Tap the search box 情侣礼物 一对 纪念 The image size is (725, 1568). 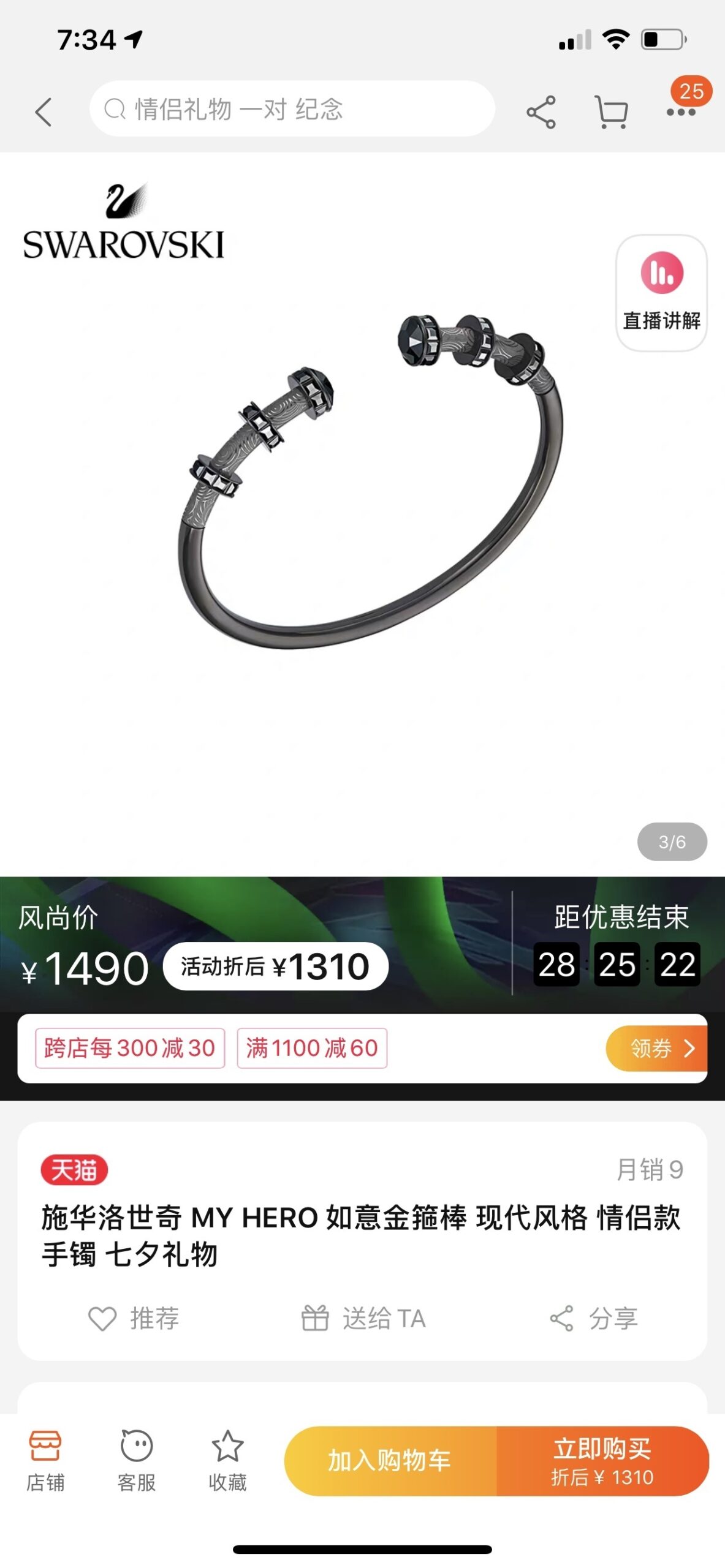tap(292, 109)
